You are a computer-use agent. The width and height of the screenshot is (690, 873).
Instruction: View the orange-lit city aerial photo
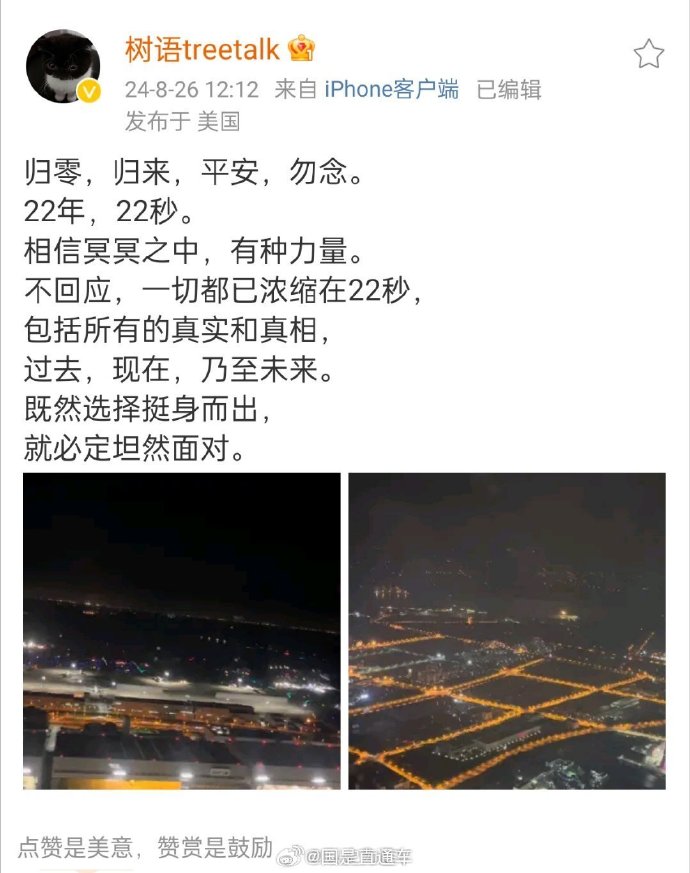point(507,631)
